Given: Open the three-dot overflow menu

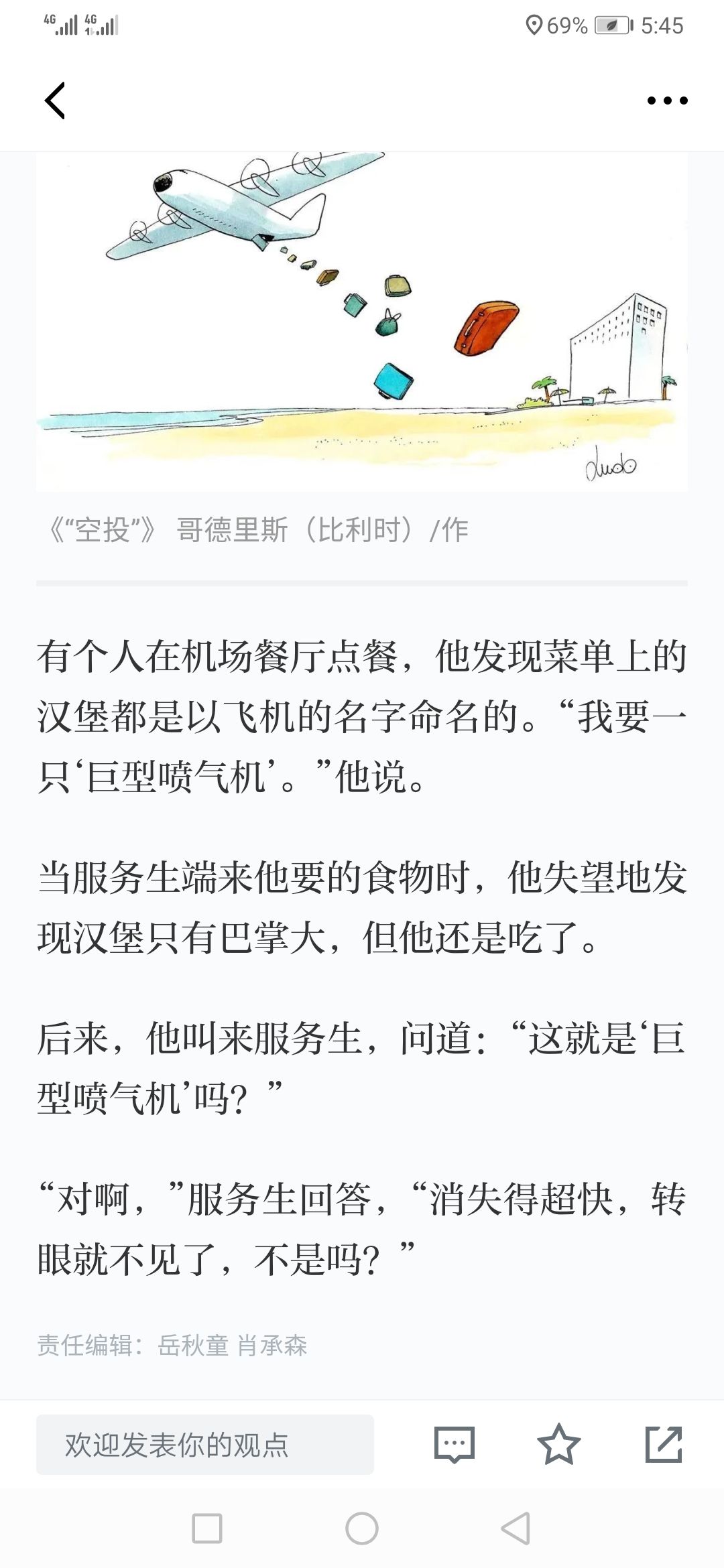Looking at the screenshot, I should pyautogui.click(x=667, y=101).
